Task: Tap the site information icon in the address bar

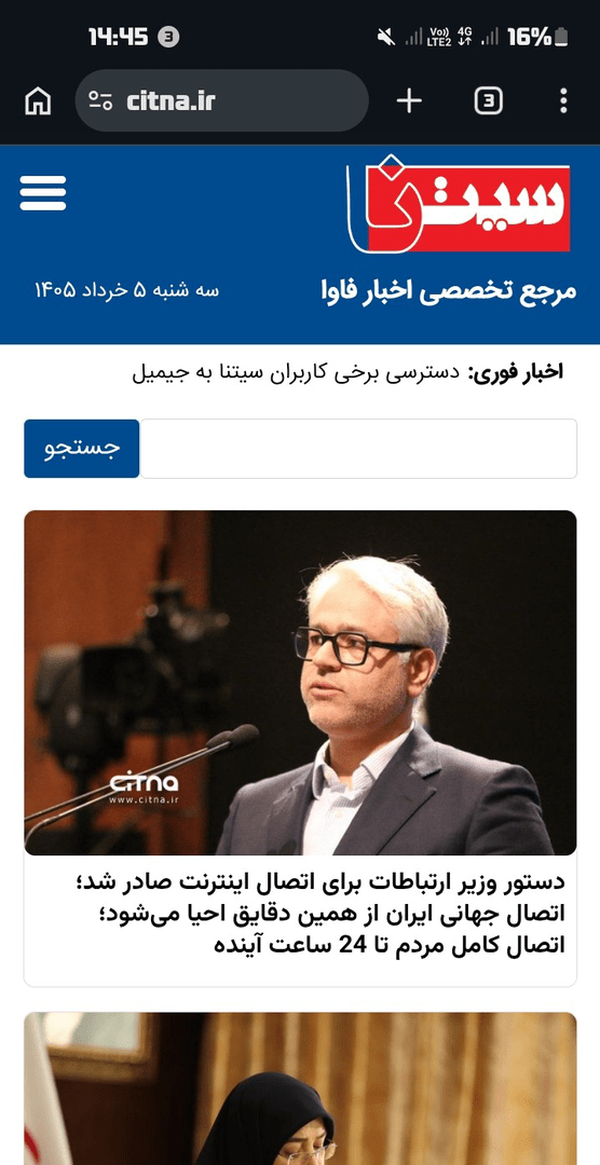Action: 100,100
